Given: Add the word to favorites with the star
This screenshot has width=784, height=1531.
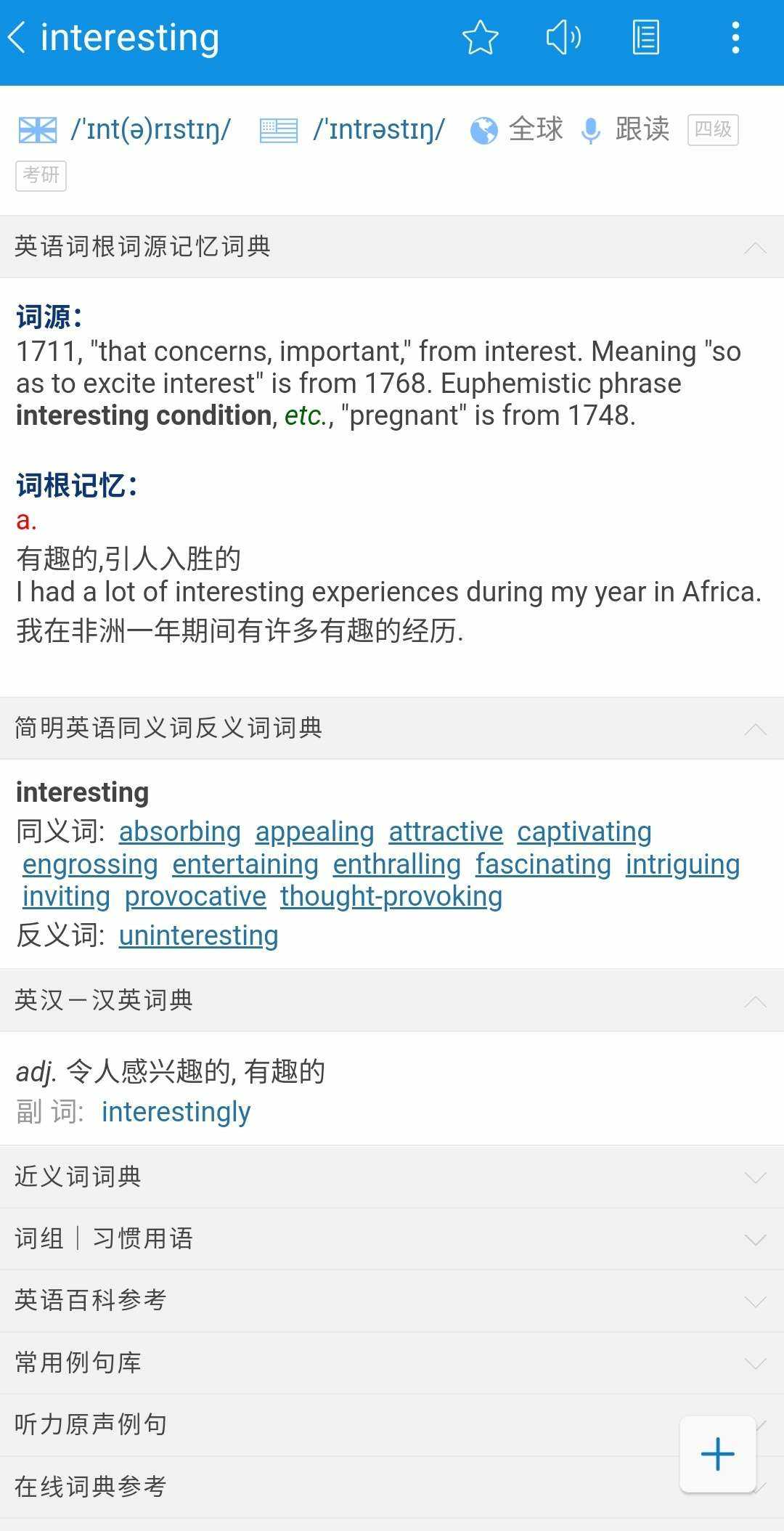Looking at the screenshot, I should tap(480, 37).
